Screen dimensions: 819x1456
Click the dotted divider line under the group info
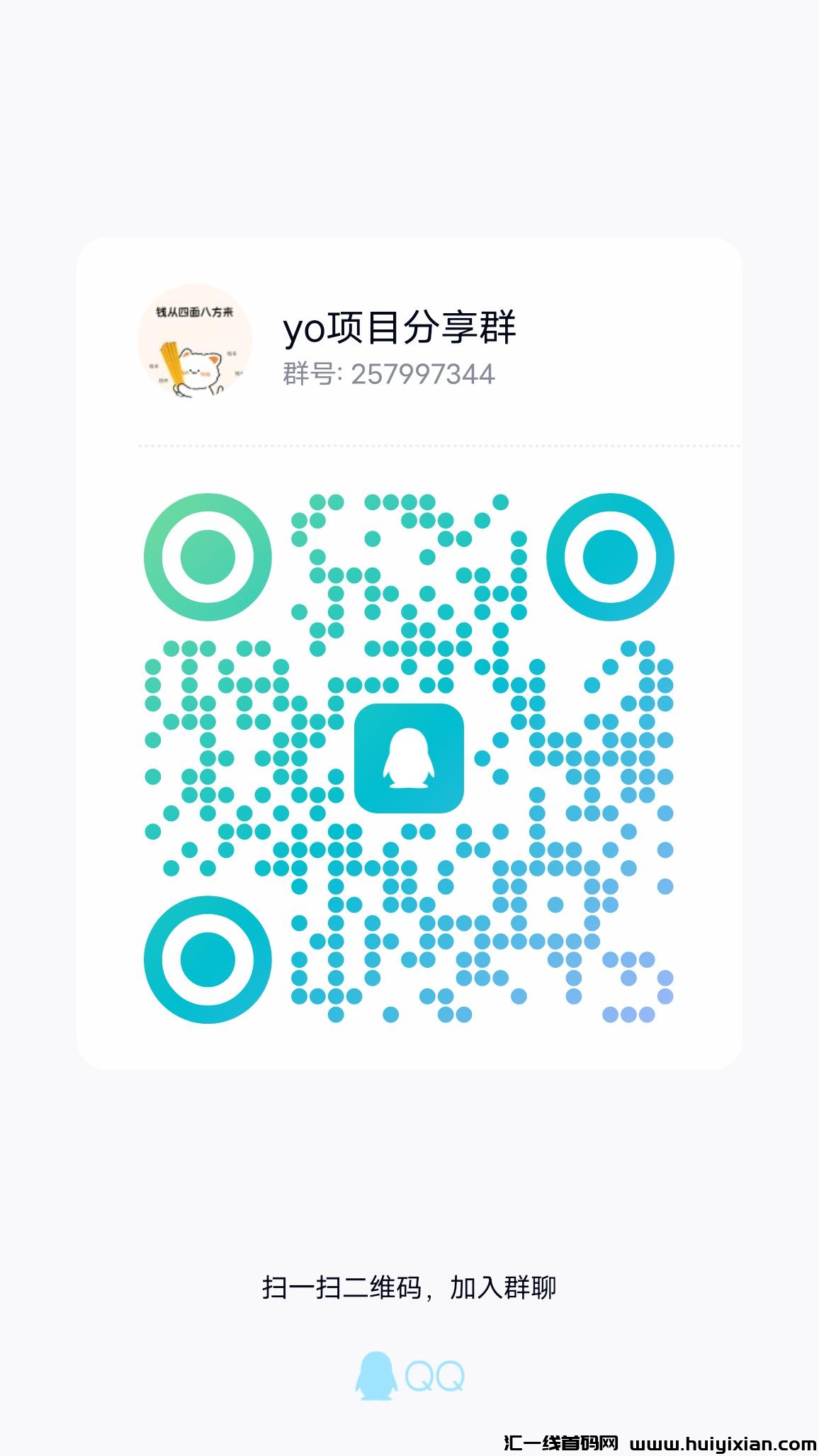pyautogui.click(x=409, y=446)
